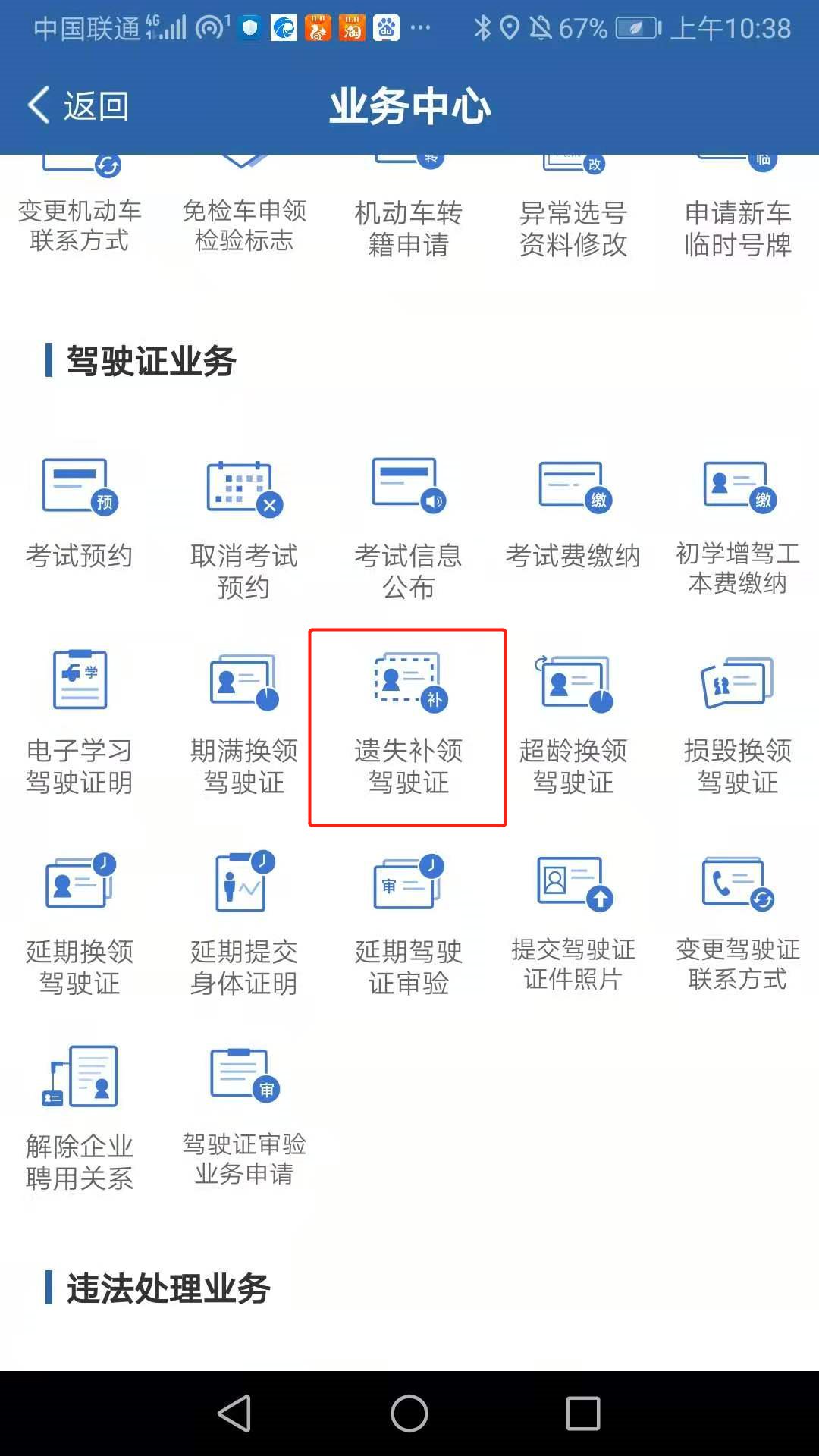The image size is (819, 1456).
Task: Open 驾驶证审验业务申请
Action: (x=244, y=1115)
